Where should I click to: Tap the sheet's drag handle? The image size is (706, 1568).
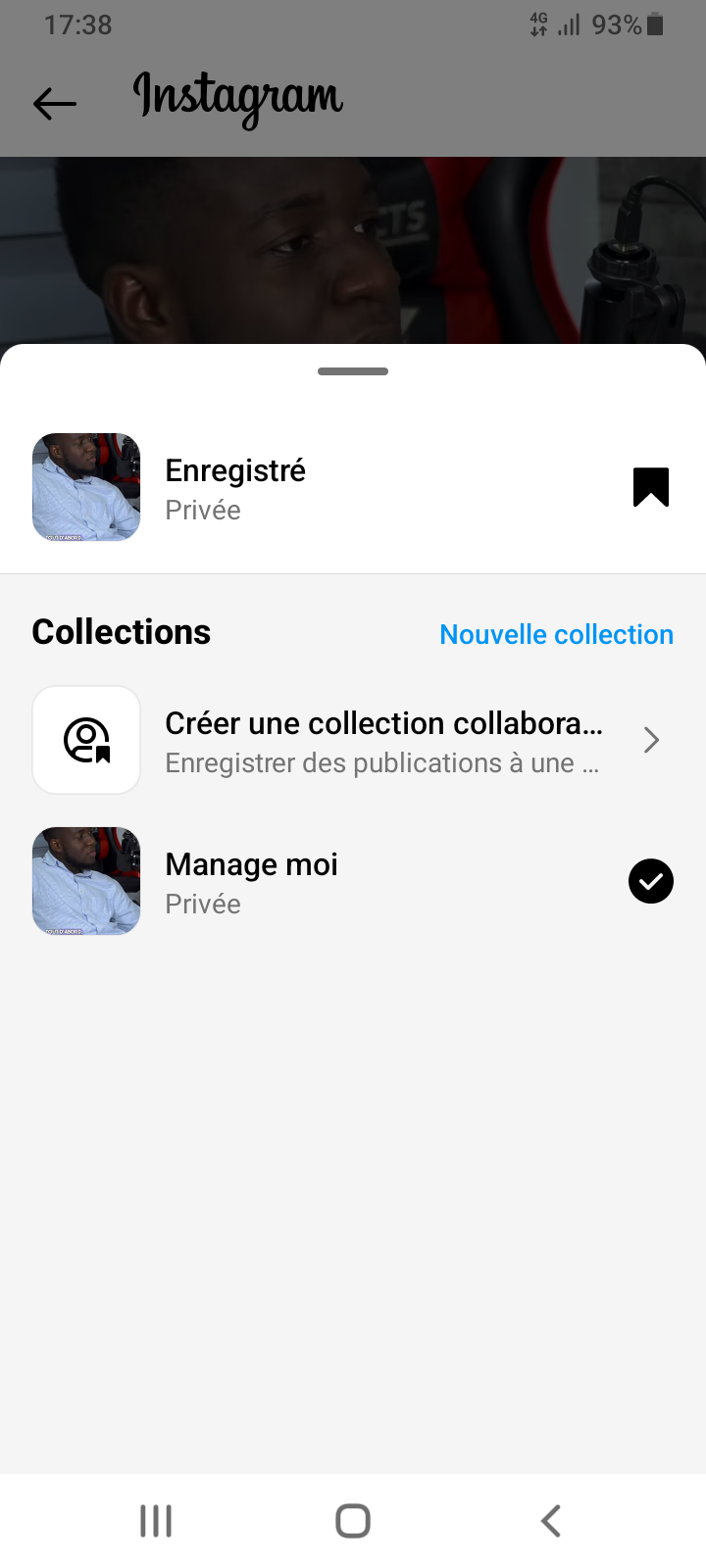353,371
